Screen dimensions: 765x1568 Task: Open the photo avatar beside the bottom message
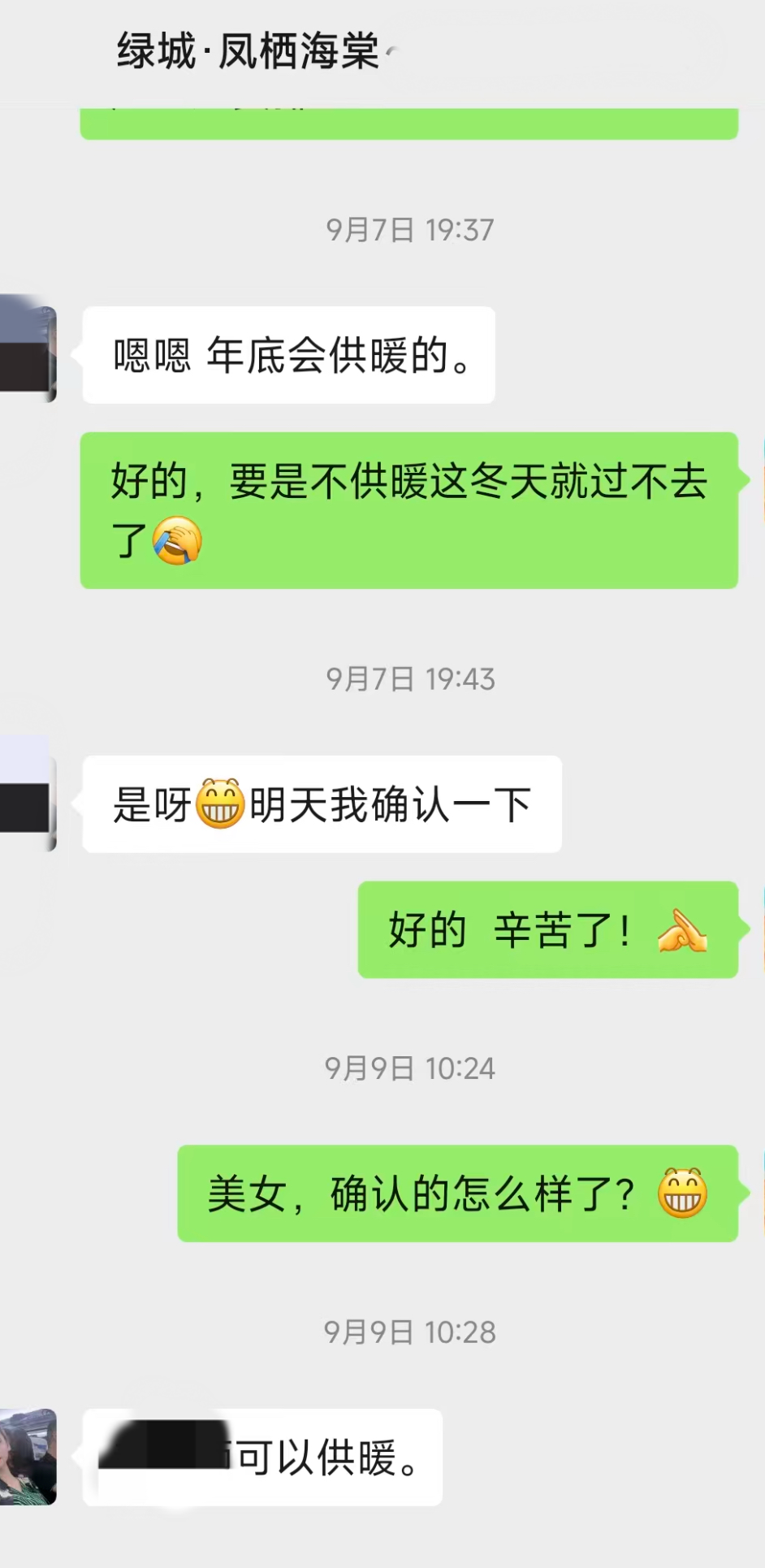click(27, 1458)
